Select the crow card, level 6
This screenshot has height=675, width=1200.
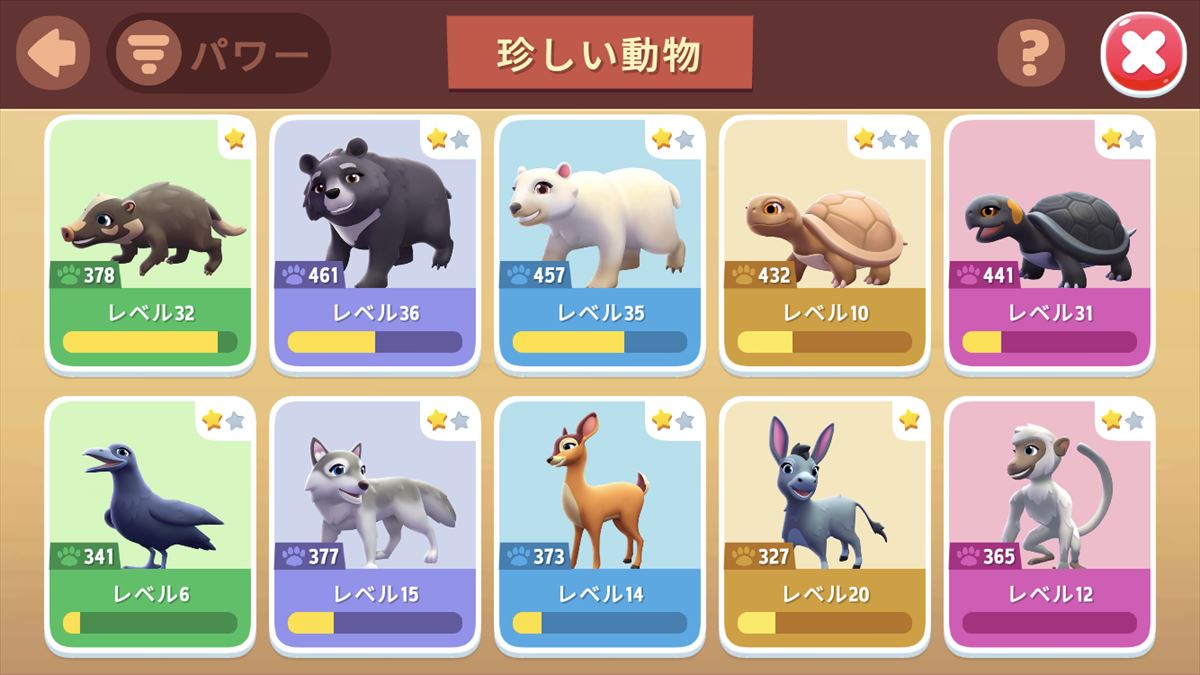coord(150,523)
